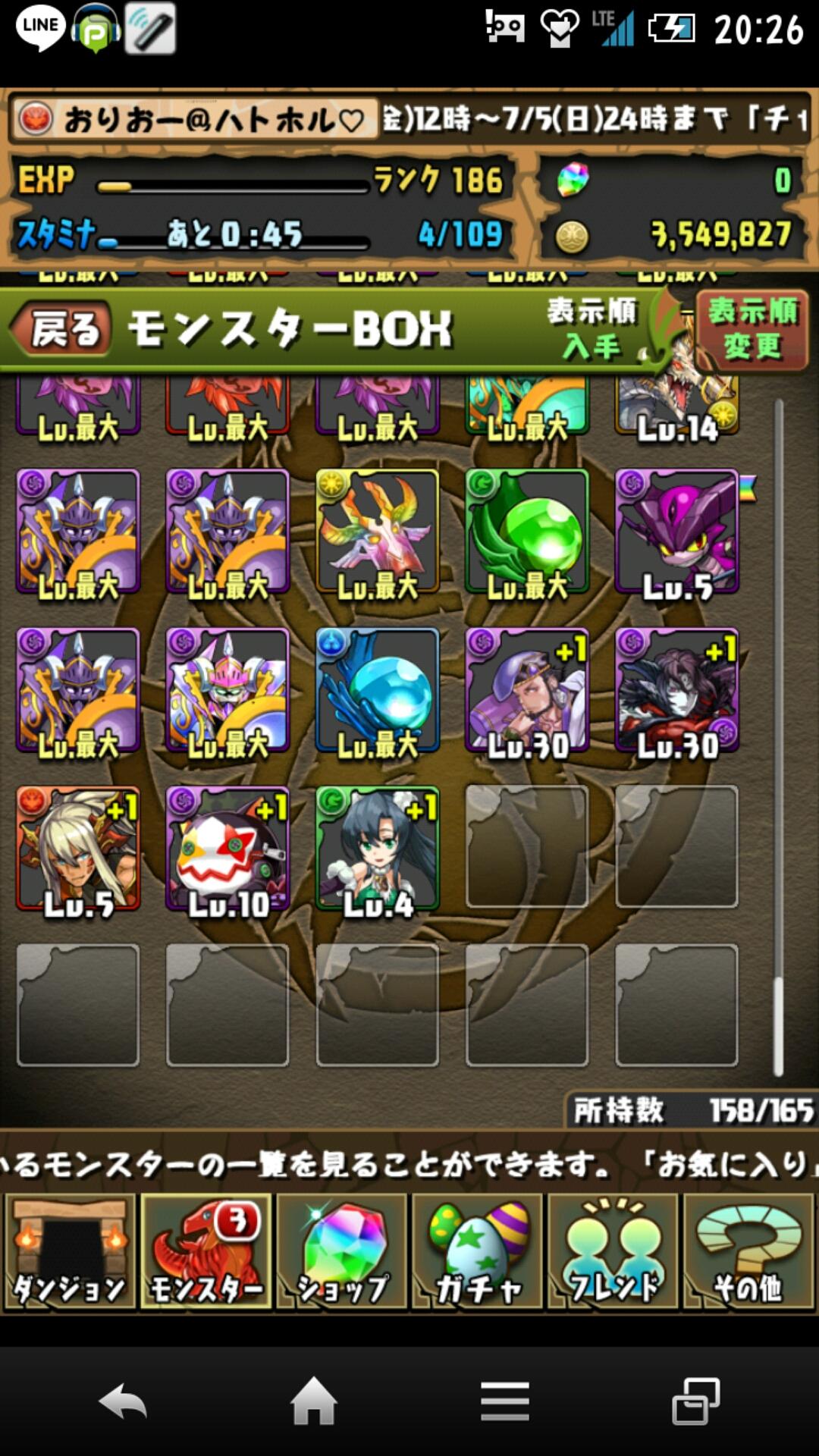Go to the ガチャ tab
Viewport: 819px width, 1456px height.
478,1251
